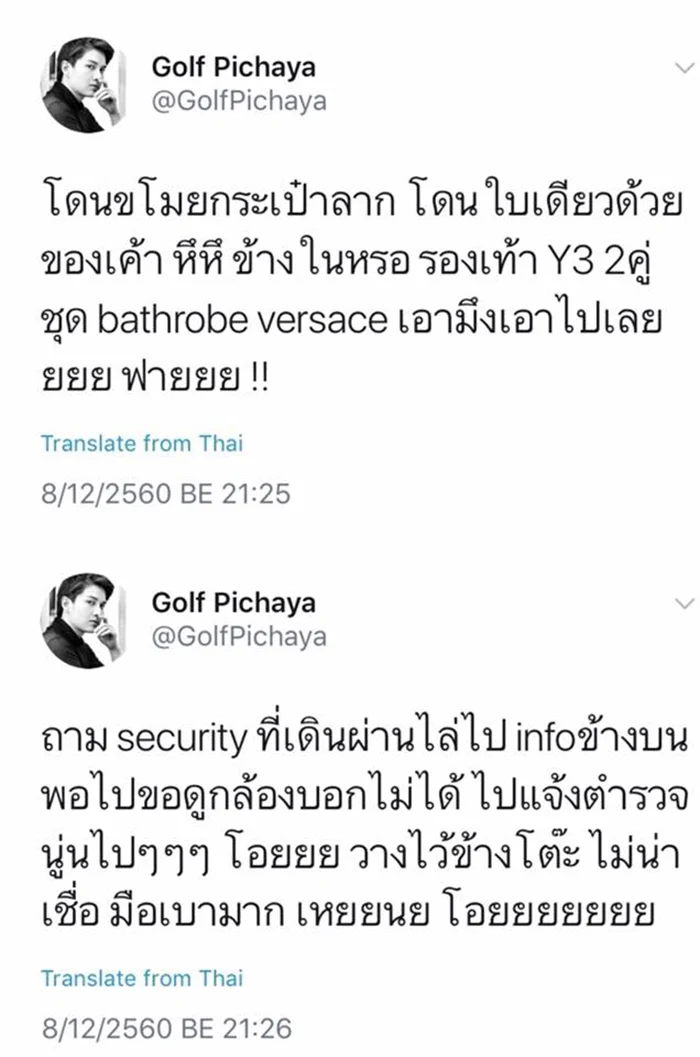Open the @GolfPichaya handle on the first tweet
Image resolution: width=700 pixels, height=1057 pixels.
click(238, 101)
